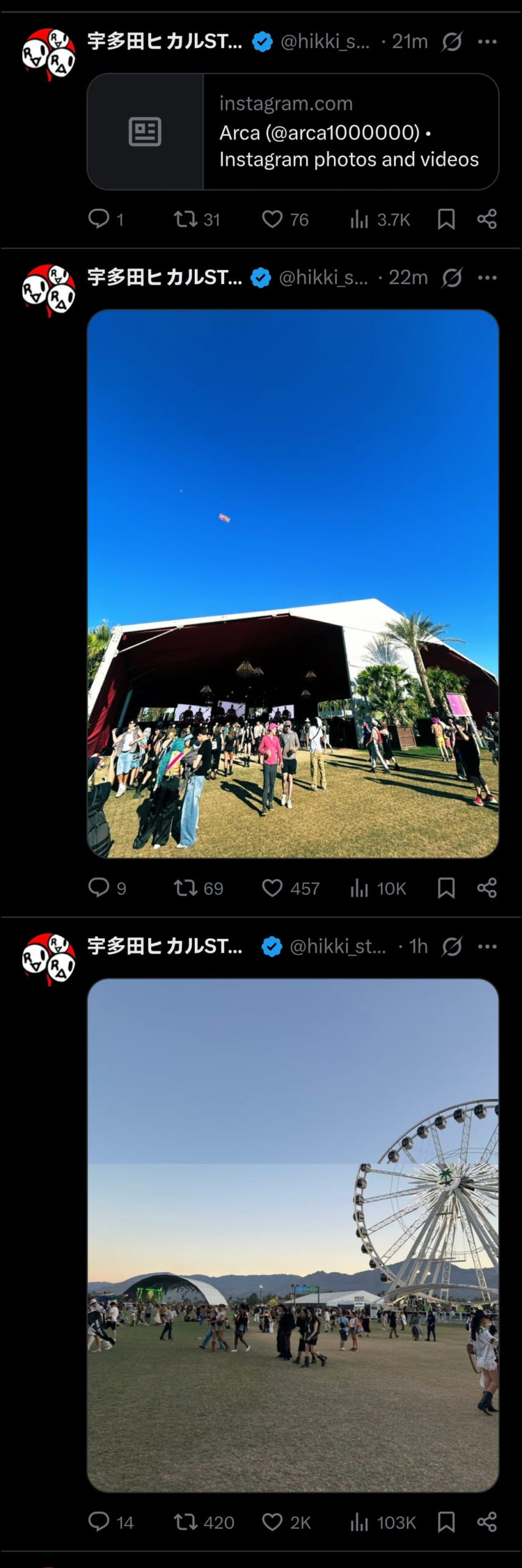Viewport: 522px width, 1568px height.
Task: Reply to the post with 14 comments
Action: (99, 1521)
